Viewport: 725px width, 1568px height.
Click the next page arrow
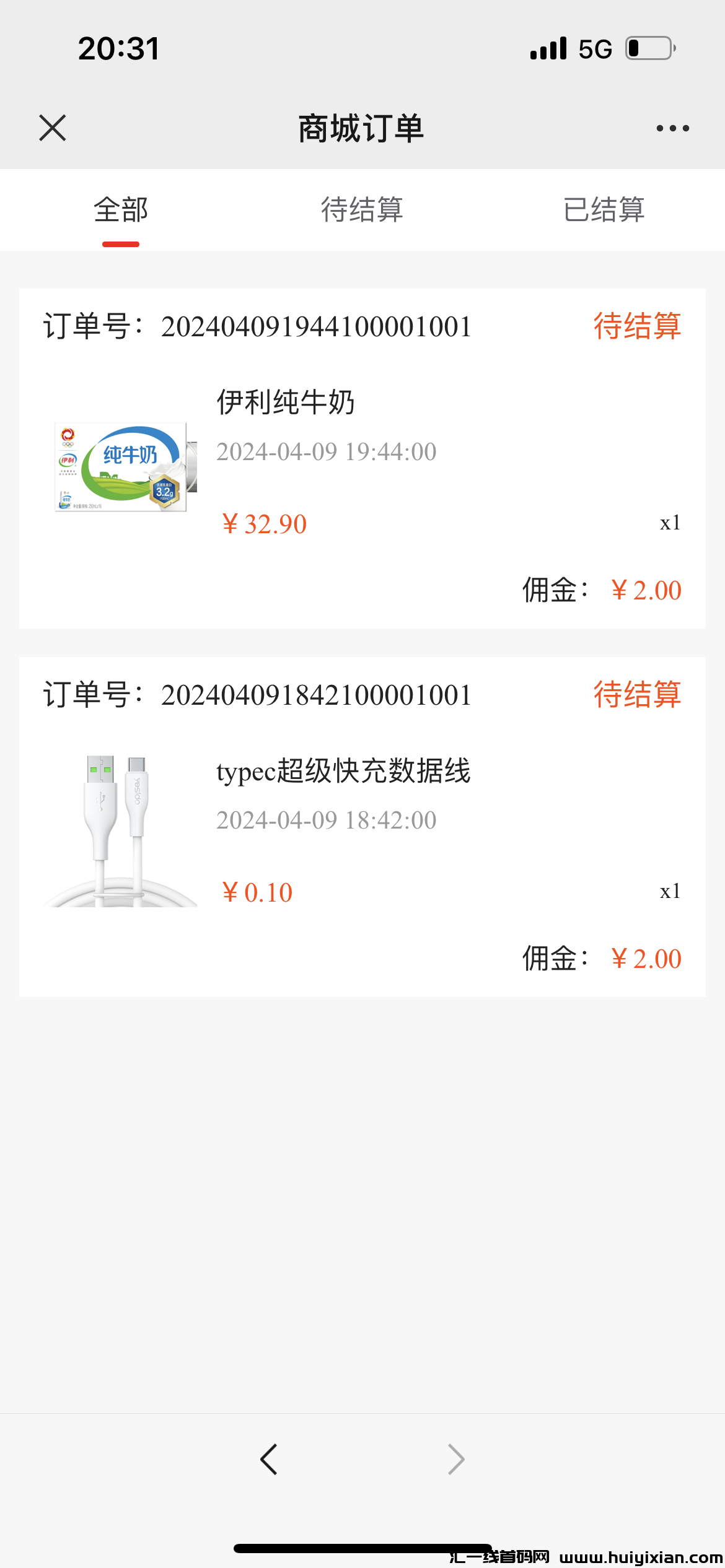point(455,1459)
